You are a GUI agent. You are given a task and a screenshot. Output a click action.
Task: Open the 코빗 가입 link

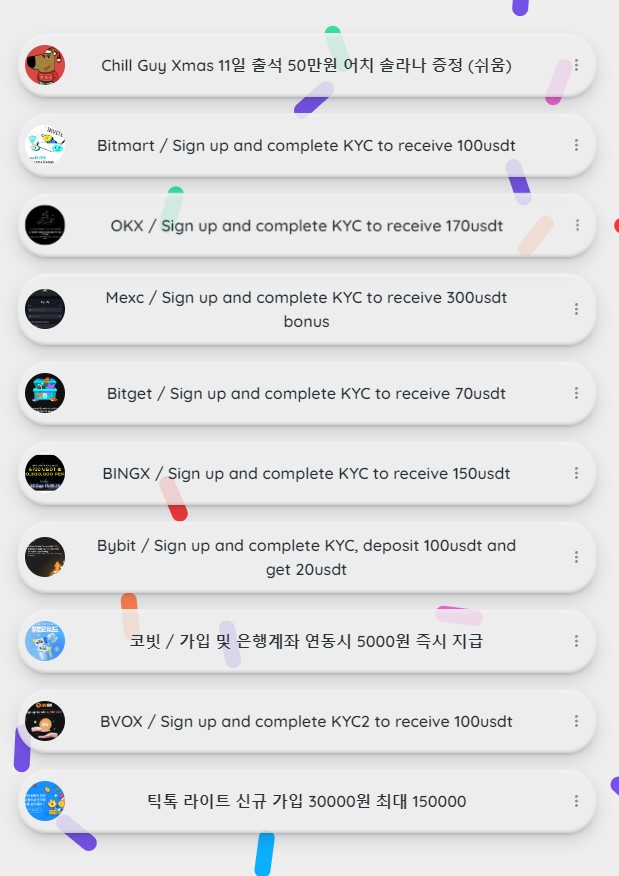(x=306, y=642)
